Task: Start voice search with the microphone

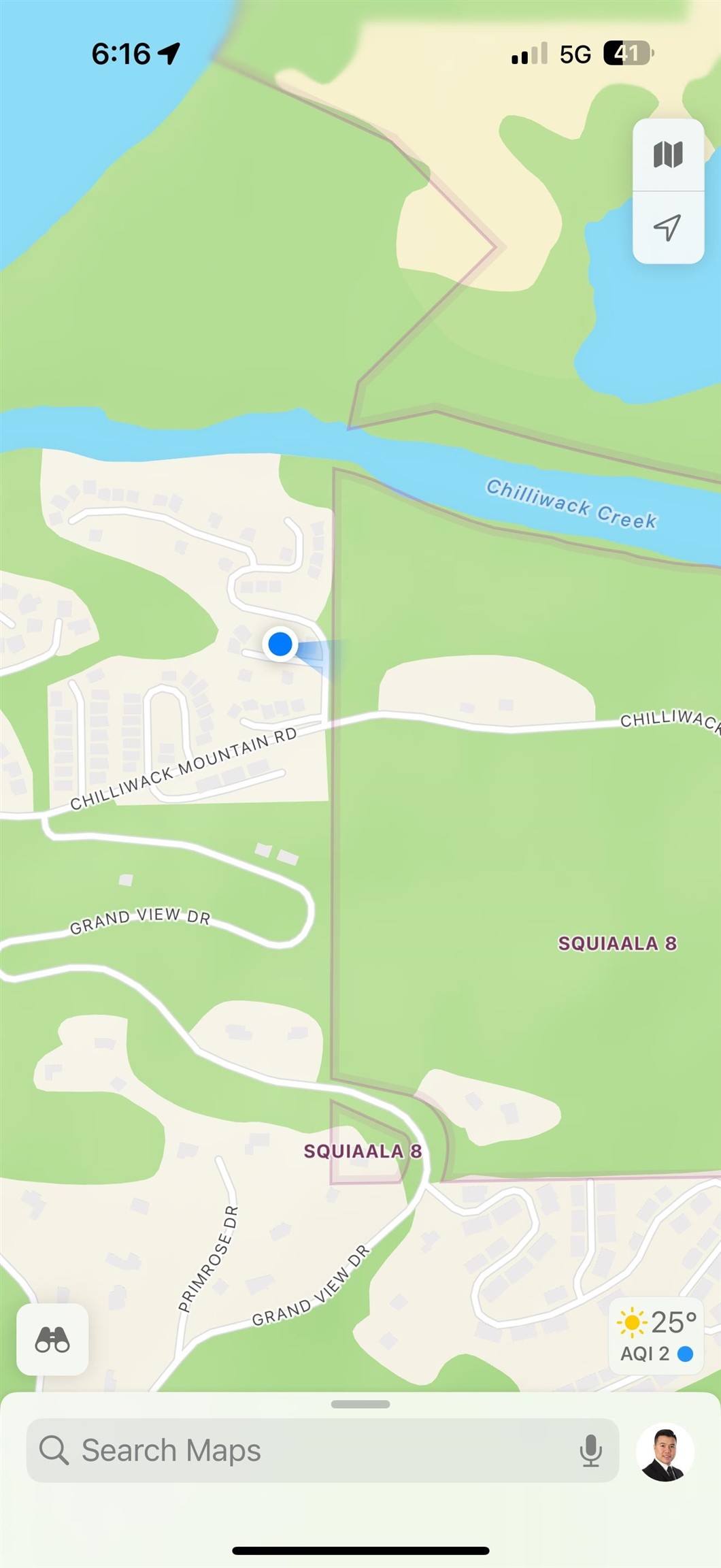Action: pyautogui.click(x=590, y=1450)
